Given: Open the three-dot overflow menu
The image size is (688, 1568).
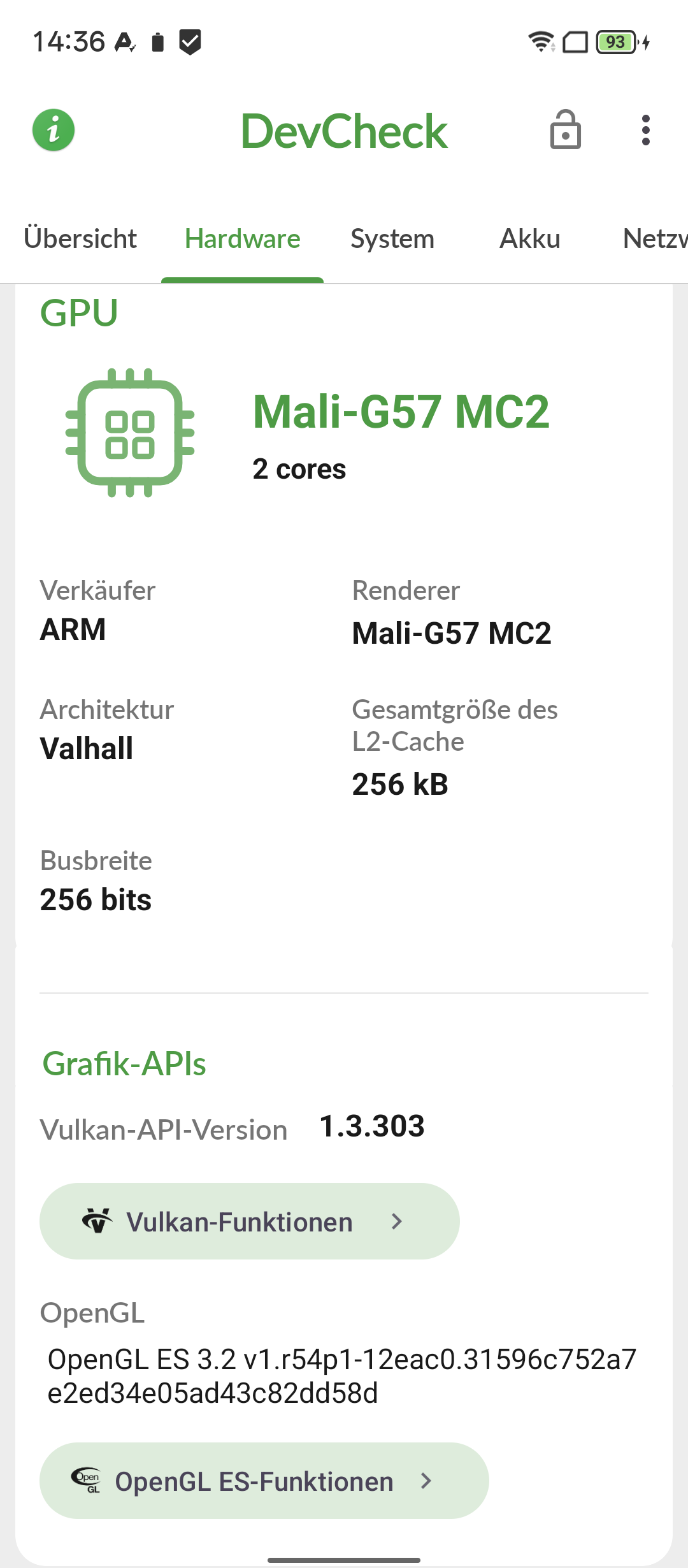Looking at the screenshot, I should [645, 130].
